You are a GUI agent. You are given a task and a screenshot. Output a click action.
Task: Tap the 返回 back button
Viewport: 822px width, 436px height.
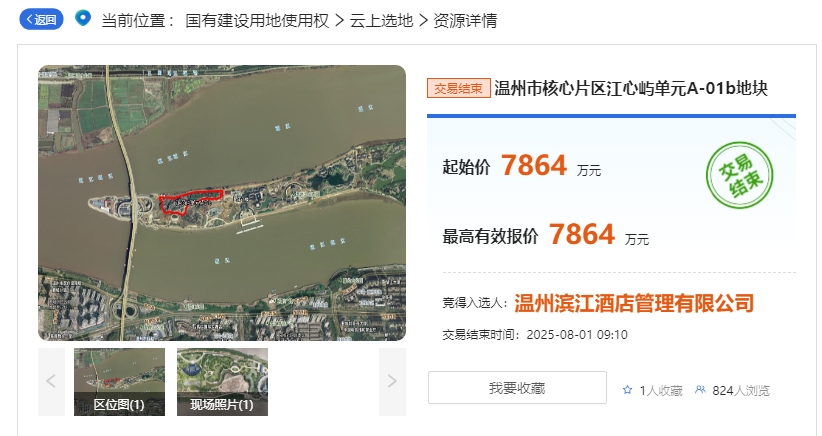[x=42, y=19]
